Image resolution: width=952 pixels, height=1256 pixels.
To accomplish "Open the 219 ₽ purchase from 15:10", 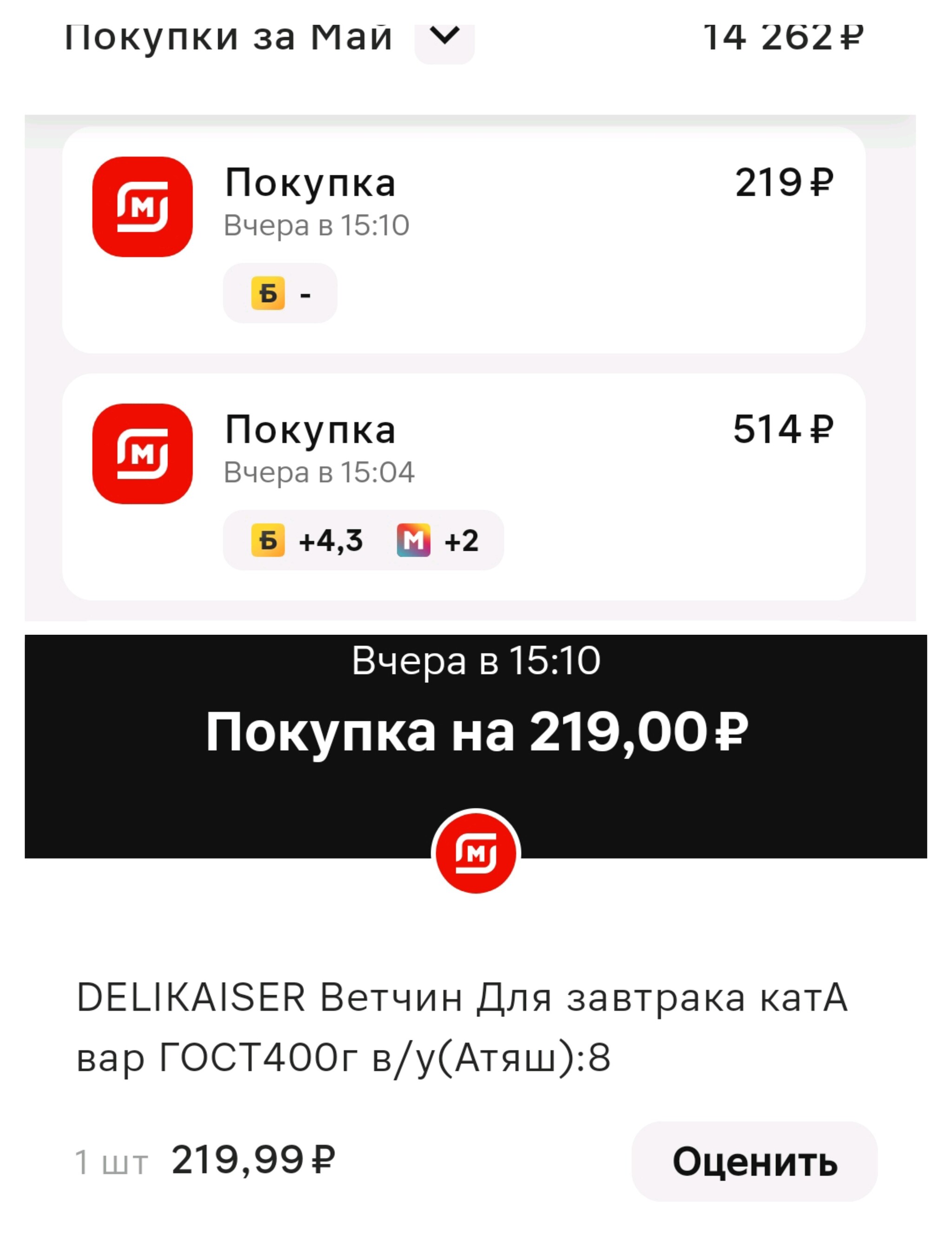I will pos(463,239).
